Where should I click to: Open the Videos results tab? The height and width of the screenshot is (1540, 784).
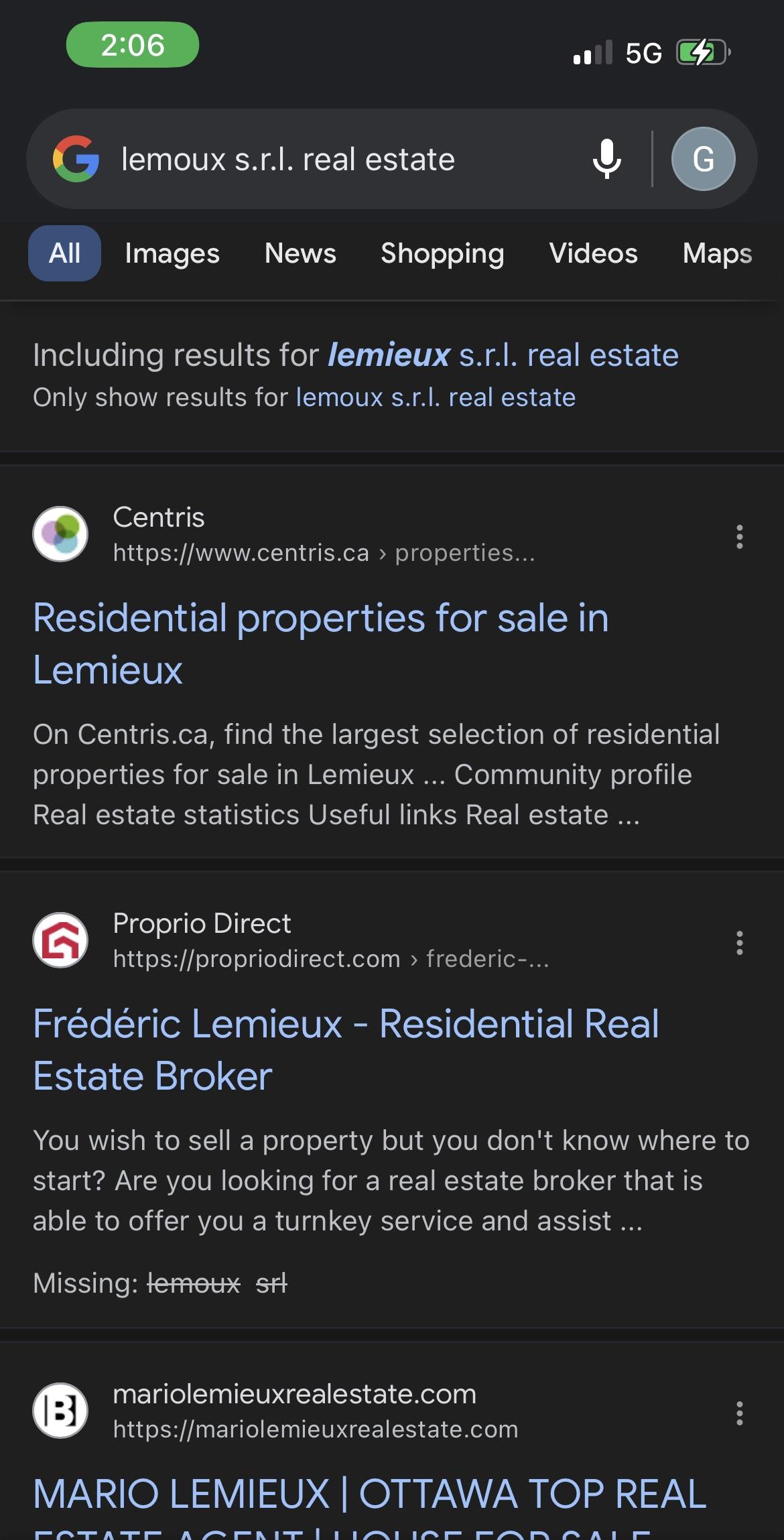pos(593,254)
